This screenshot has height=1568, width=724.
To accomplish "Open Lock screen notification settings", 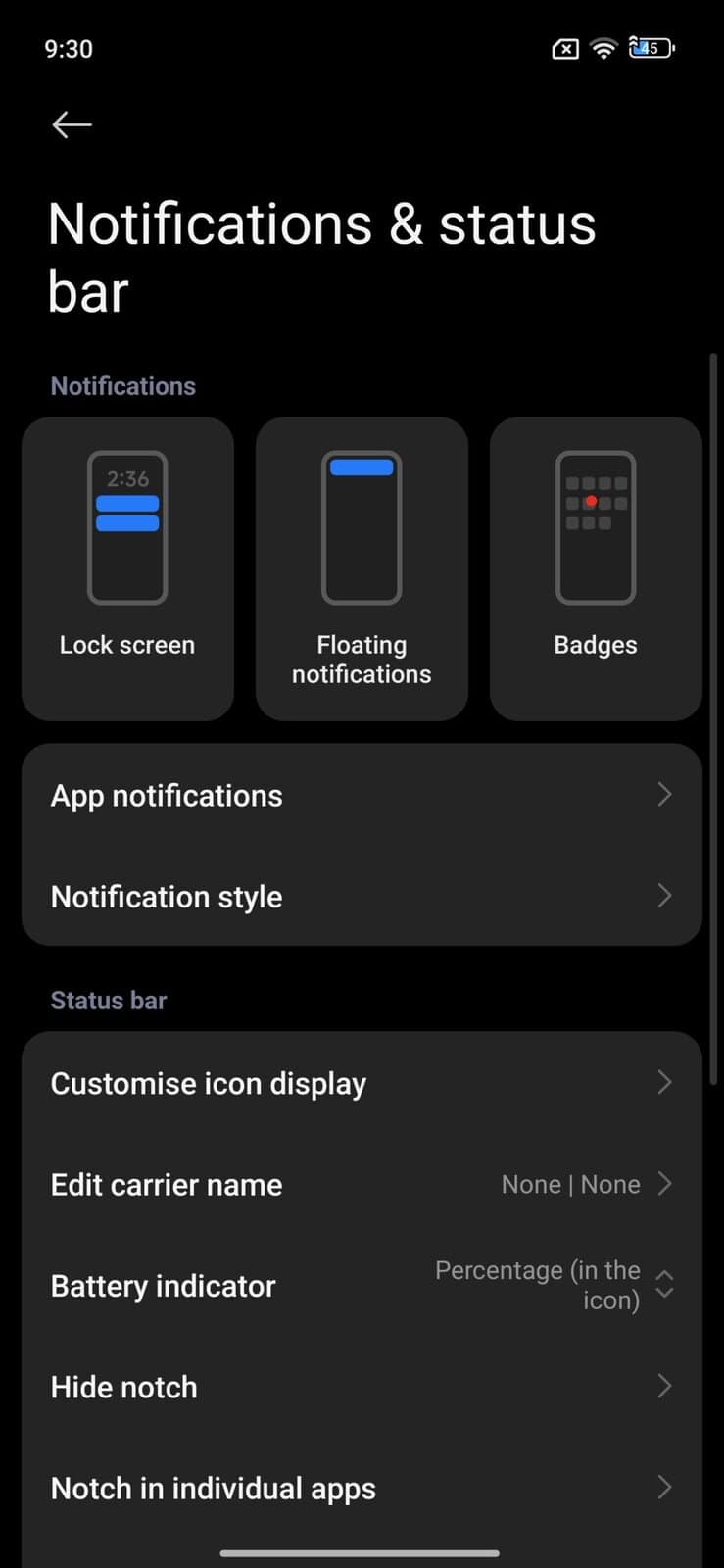I will pyautogui.click(x=127, y=568).
